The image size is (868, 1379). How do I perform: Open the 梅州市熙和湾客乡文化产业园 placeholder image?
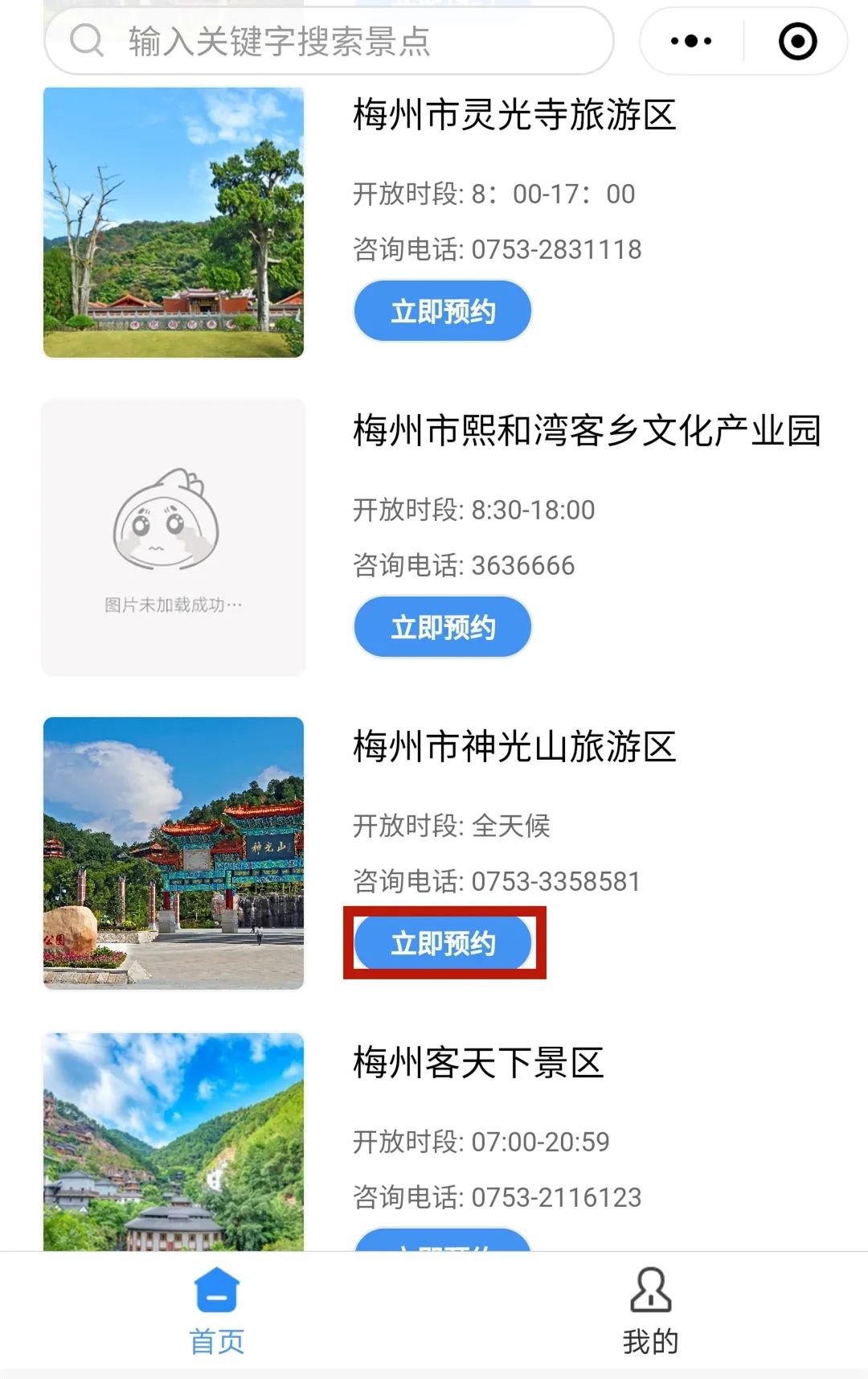(174, 537)
